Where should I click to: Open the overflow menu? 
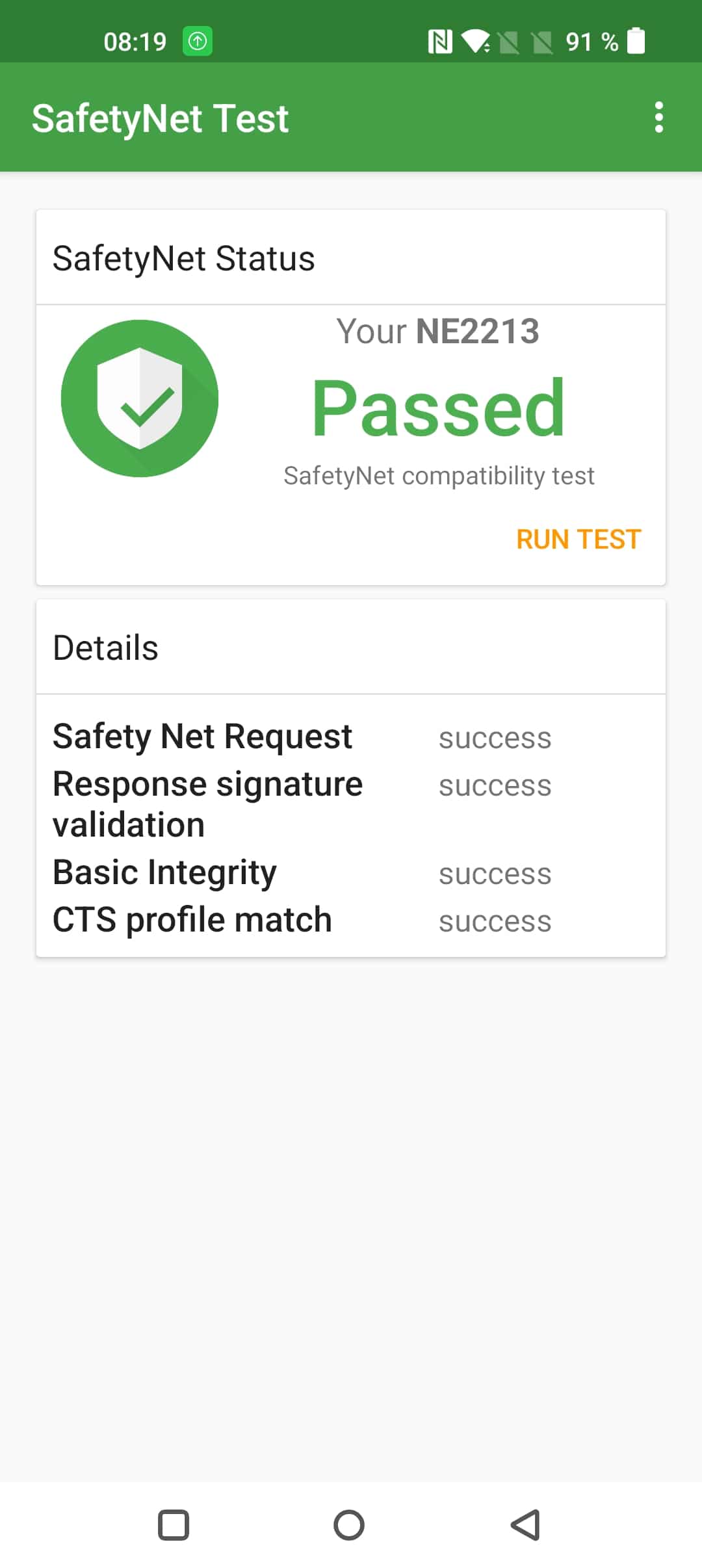pos(659,118)
